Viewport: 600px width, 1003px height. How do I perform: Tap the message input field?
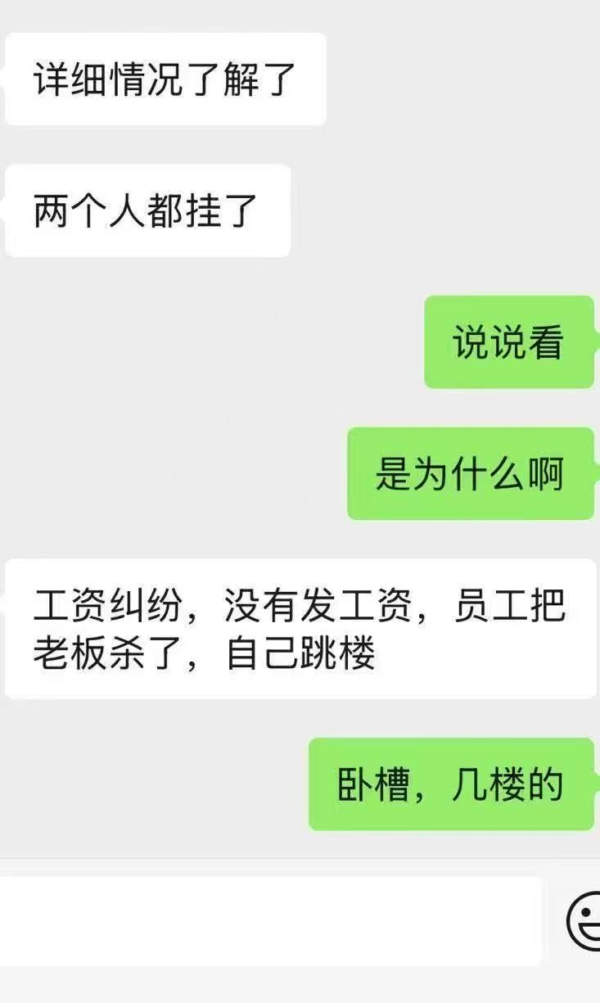270,921
